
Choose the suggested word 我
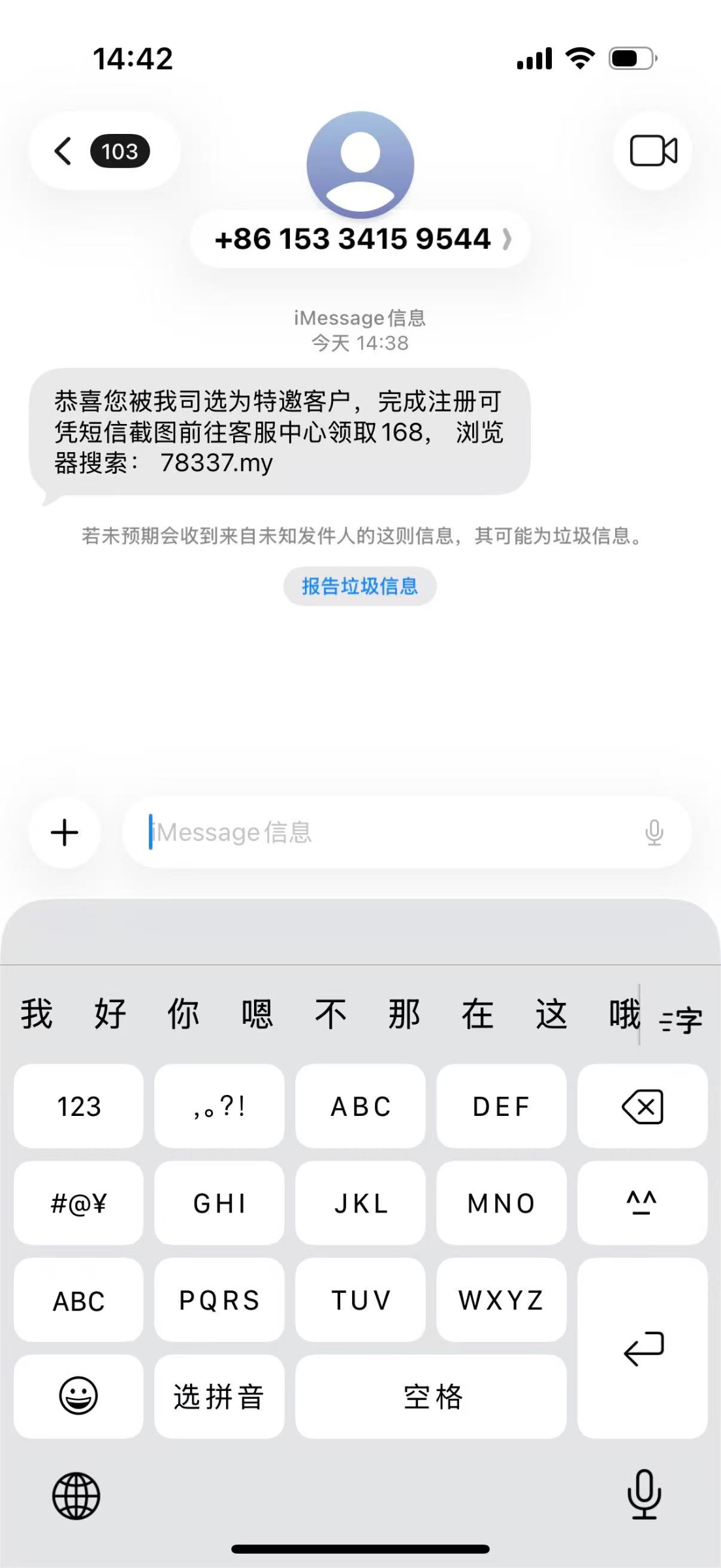pos(37,1014)
